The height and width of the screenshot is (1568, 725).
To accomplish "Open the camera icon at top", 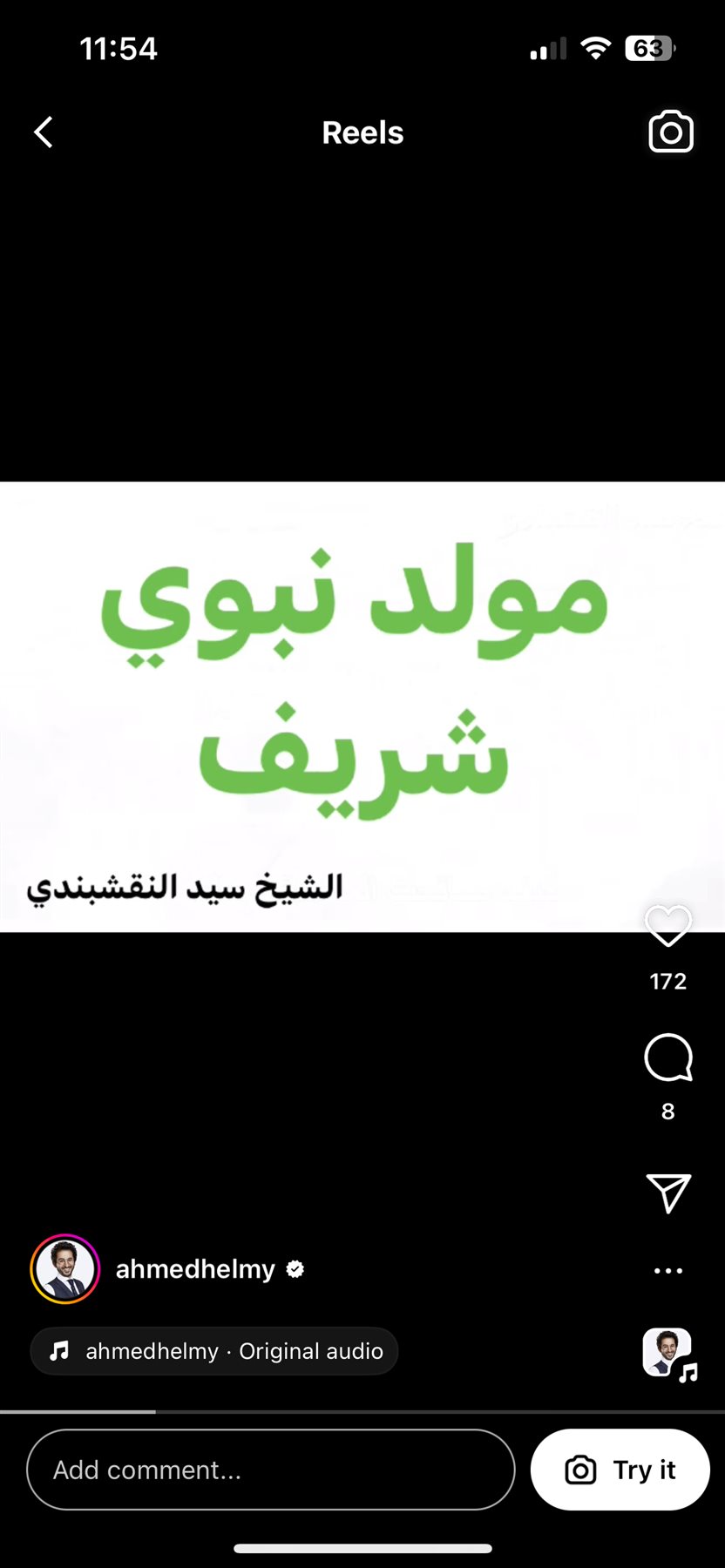I will (x=670, y=132).
